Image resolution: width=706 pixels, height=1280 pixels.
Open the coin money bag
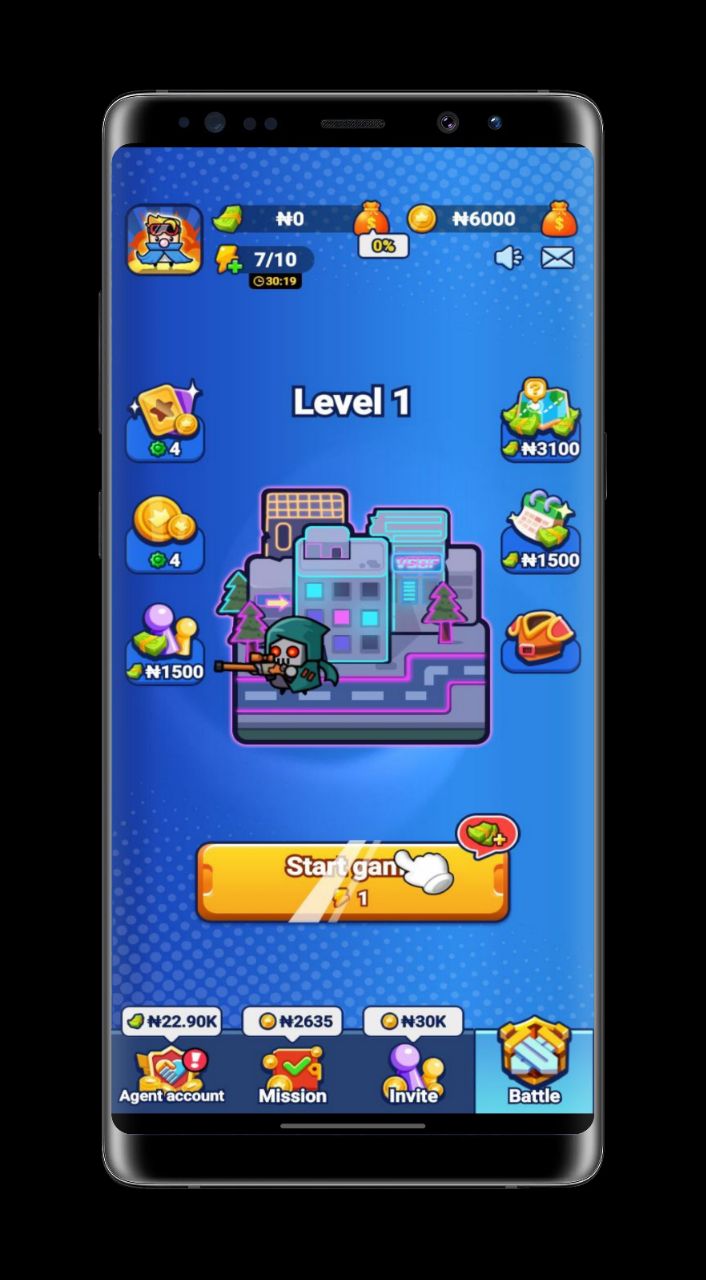point(559,218)
